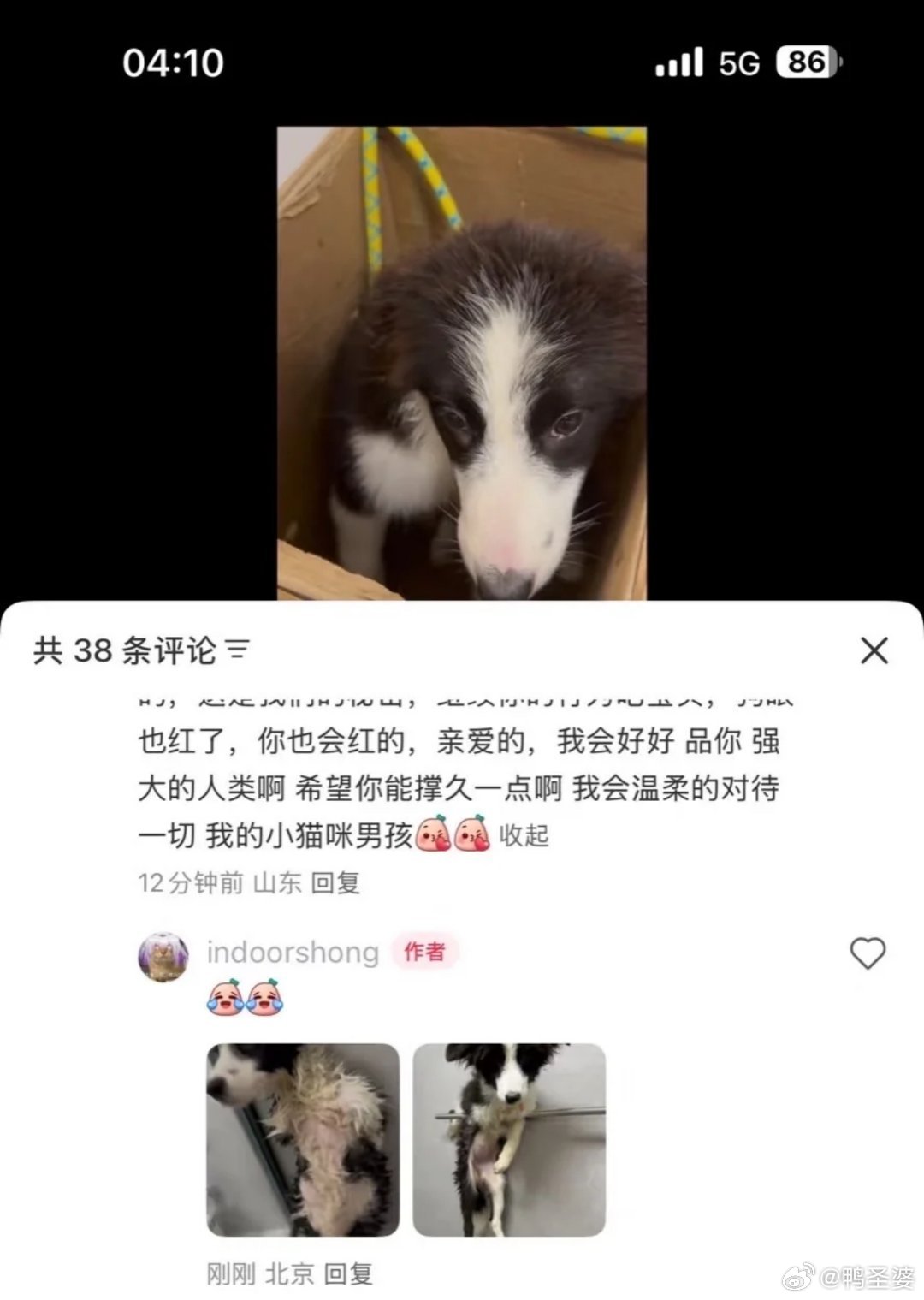Viewport: 924px width, 1300px height.
Task: Tap the indoorshong username
Action: coord(293,952)
